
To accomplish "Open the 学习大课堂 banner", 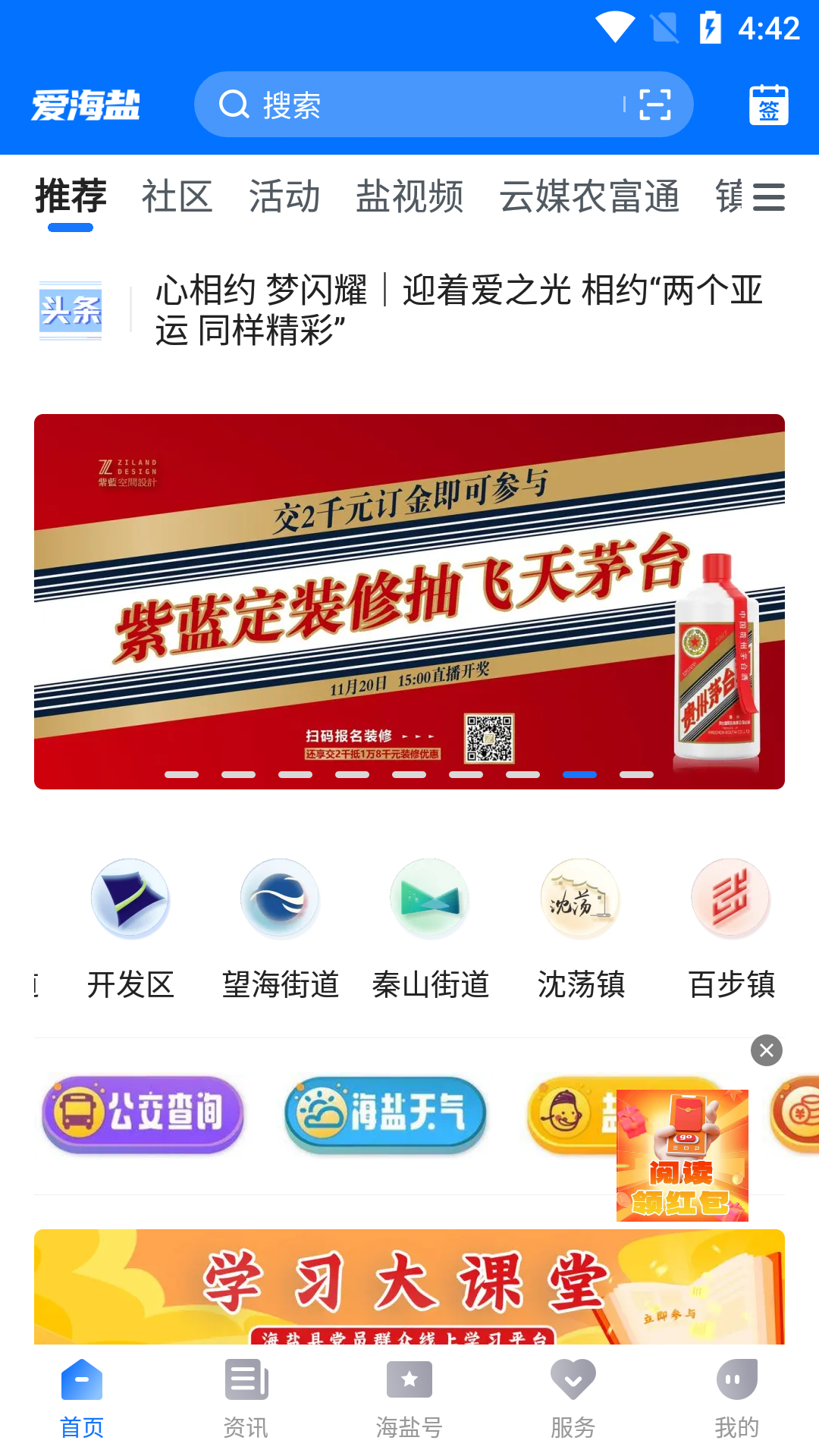I will click(x=409, y=1287).
